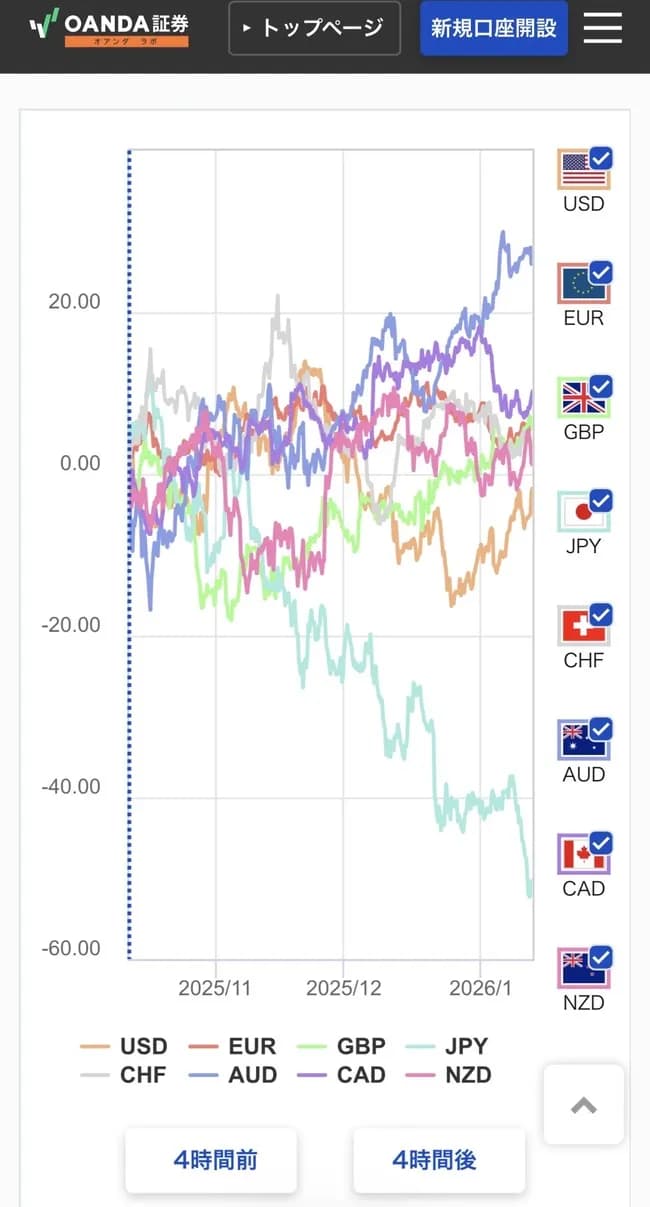Screen dimensions: 650x1207
Task: Toggle the CHF flag checkbox
Action: pos(601,614)
